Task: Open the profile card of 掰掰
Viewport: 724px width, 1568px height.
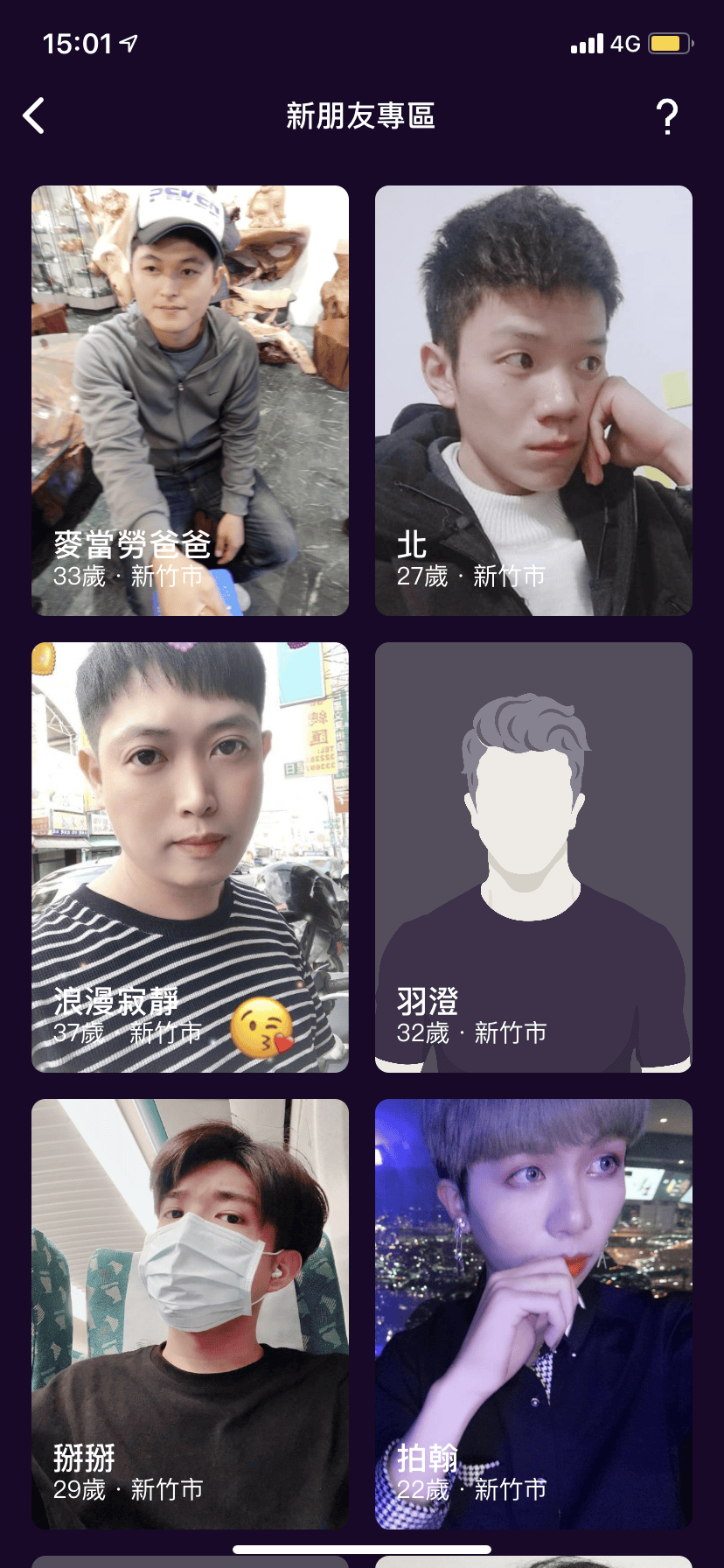Action: pos(190,1314)
